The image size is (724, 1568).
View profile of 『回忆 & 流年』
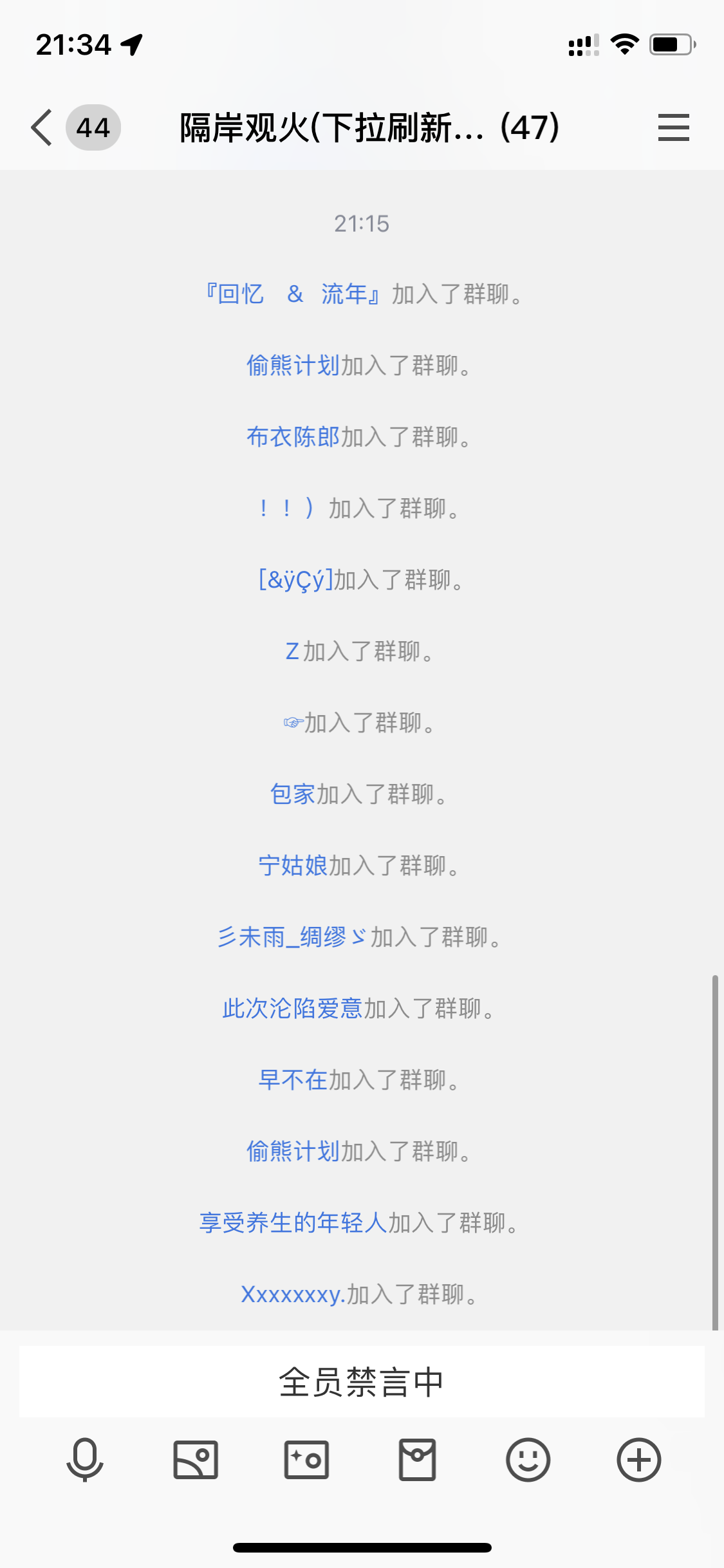(293, 294)
